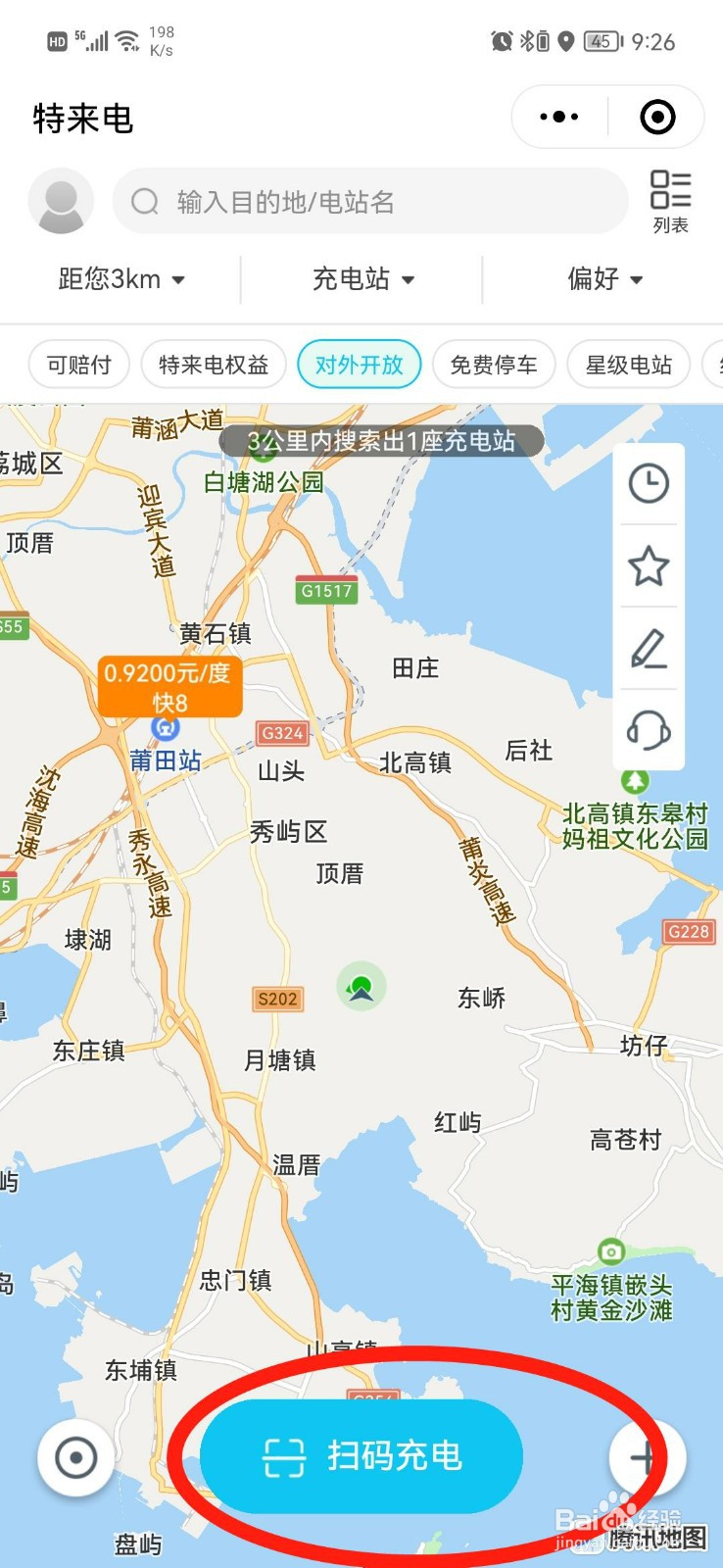Open the 列表 list view icon
The height and width of the screenshot is (1568, 723).
[x=671, y=199]
